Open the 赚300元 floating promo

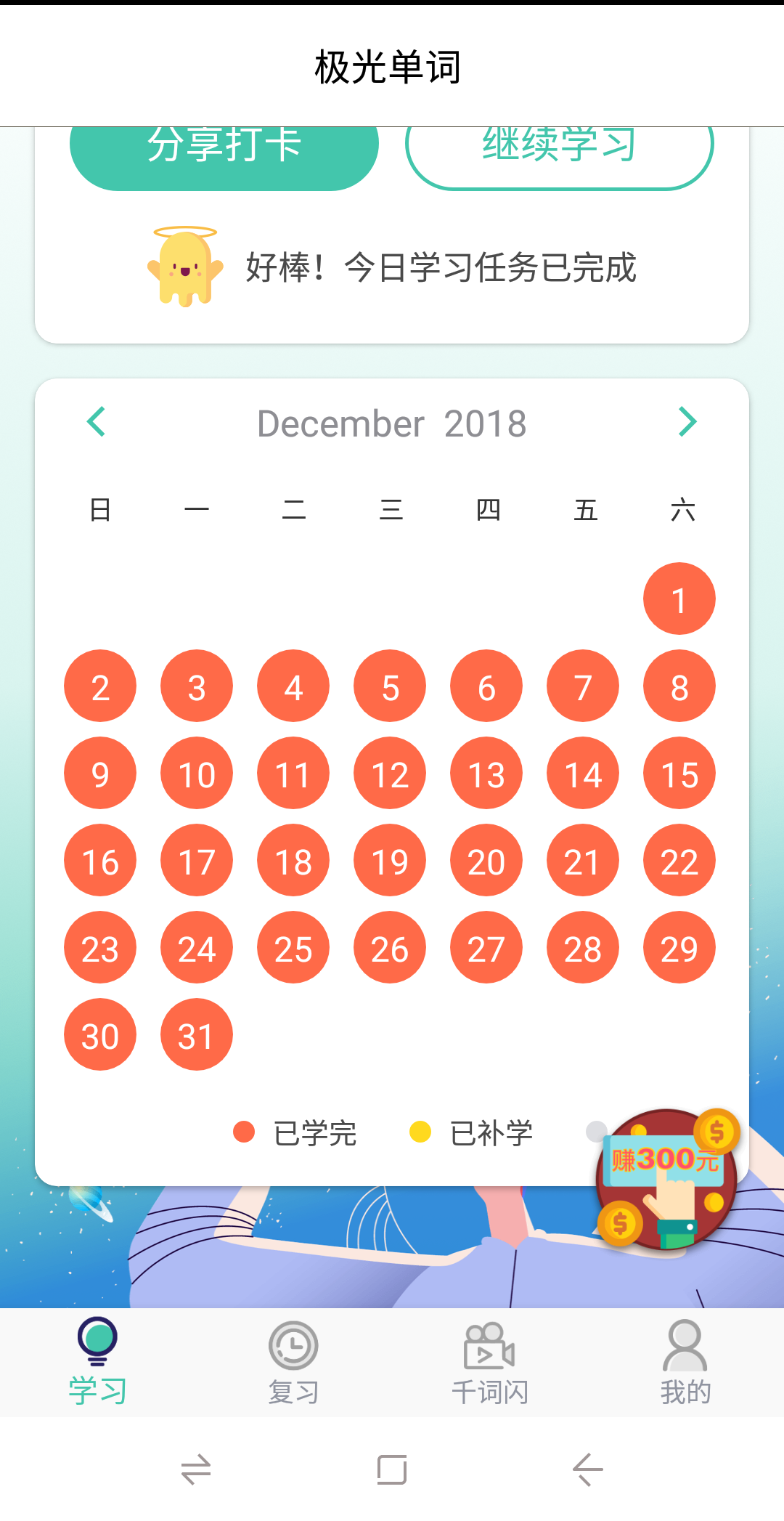(666, 1178)
